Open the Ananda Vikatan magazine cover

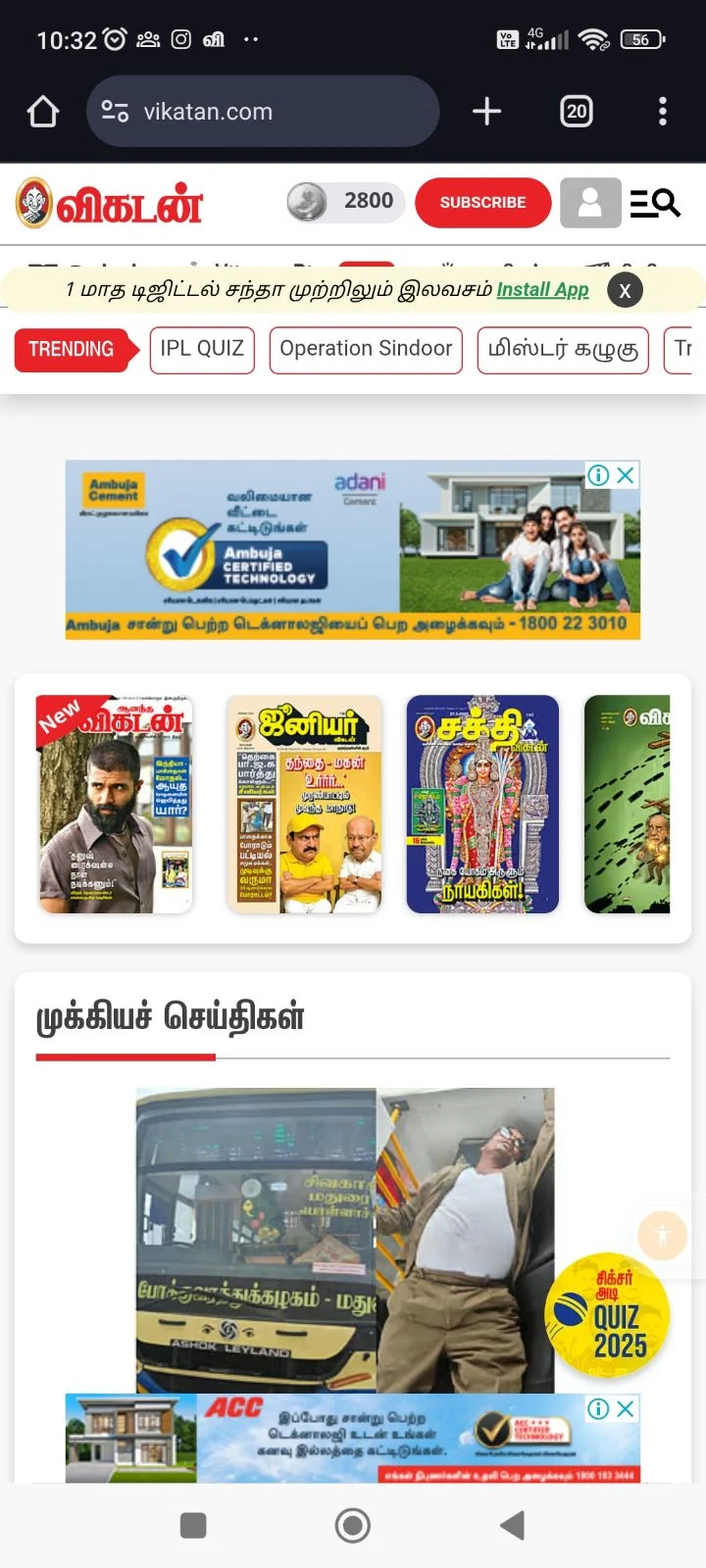[115, 804]
